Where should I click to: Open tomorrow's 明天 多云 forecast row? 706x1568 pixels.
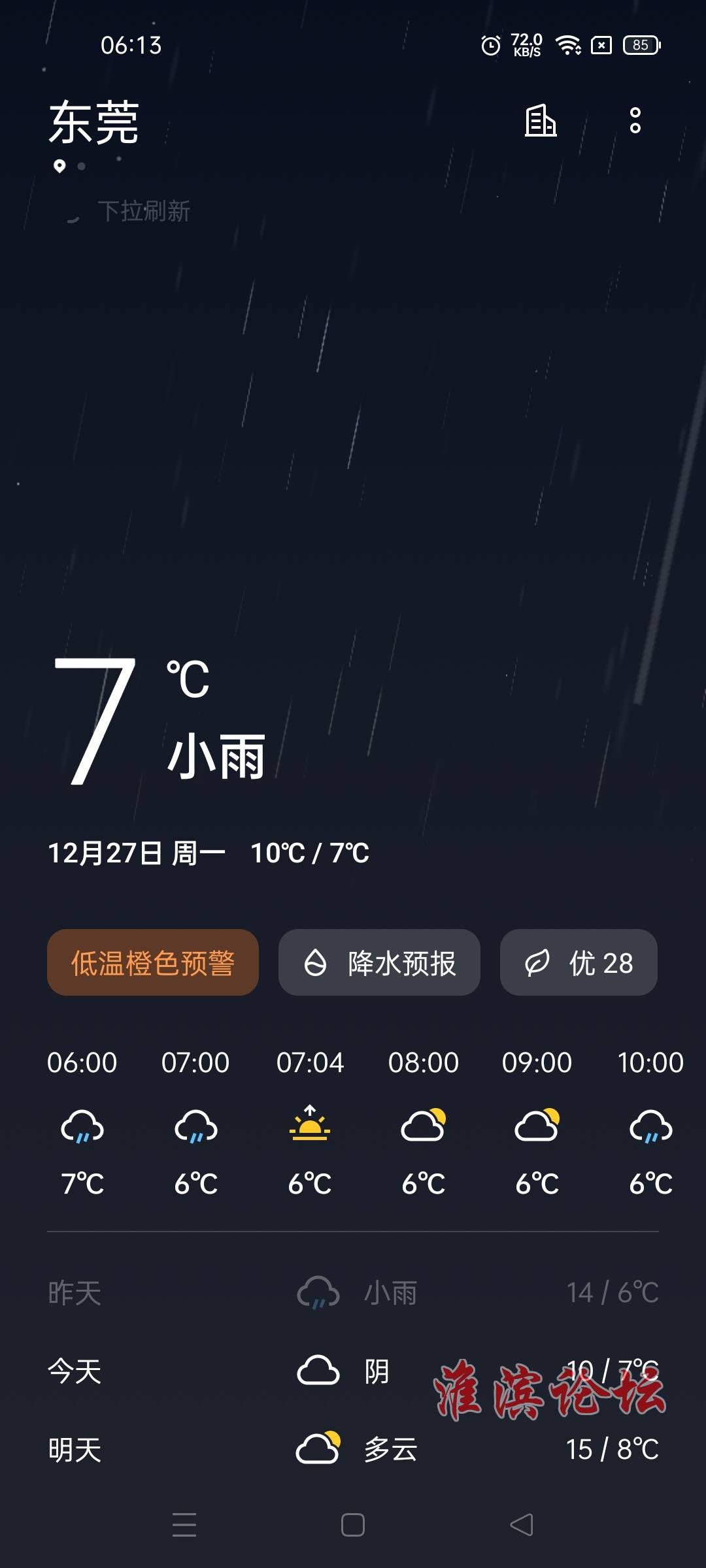(353, 1449)
